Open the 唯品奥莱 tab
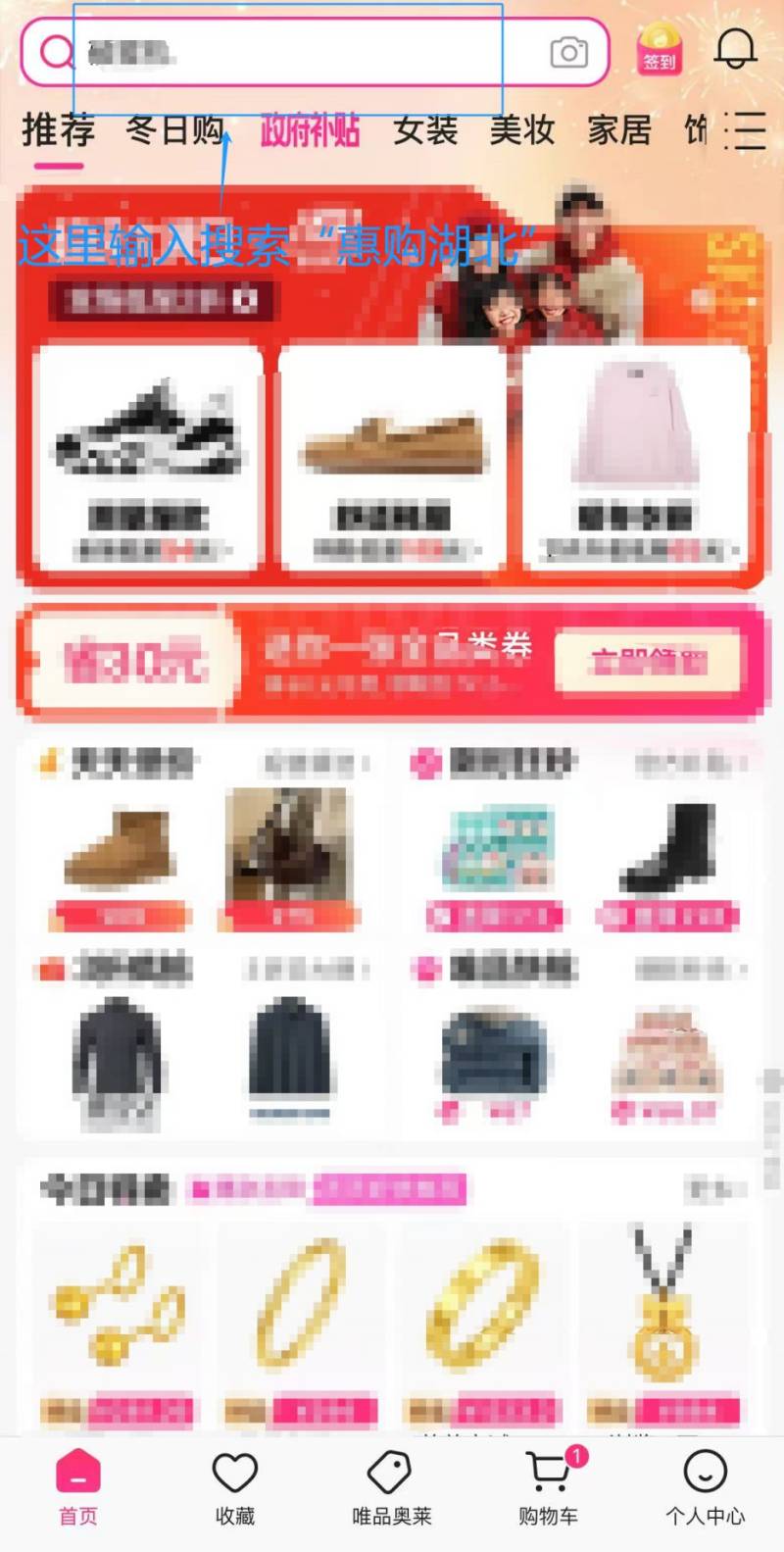The width and height of the screenshot is (784, 1552). pos(391,1488)
